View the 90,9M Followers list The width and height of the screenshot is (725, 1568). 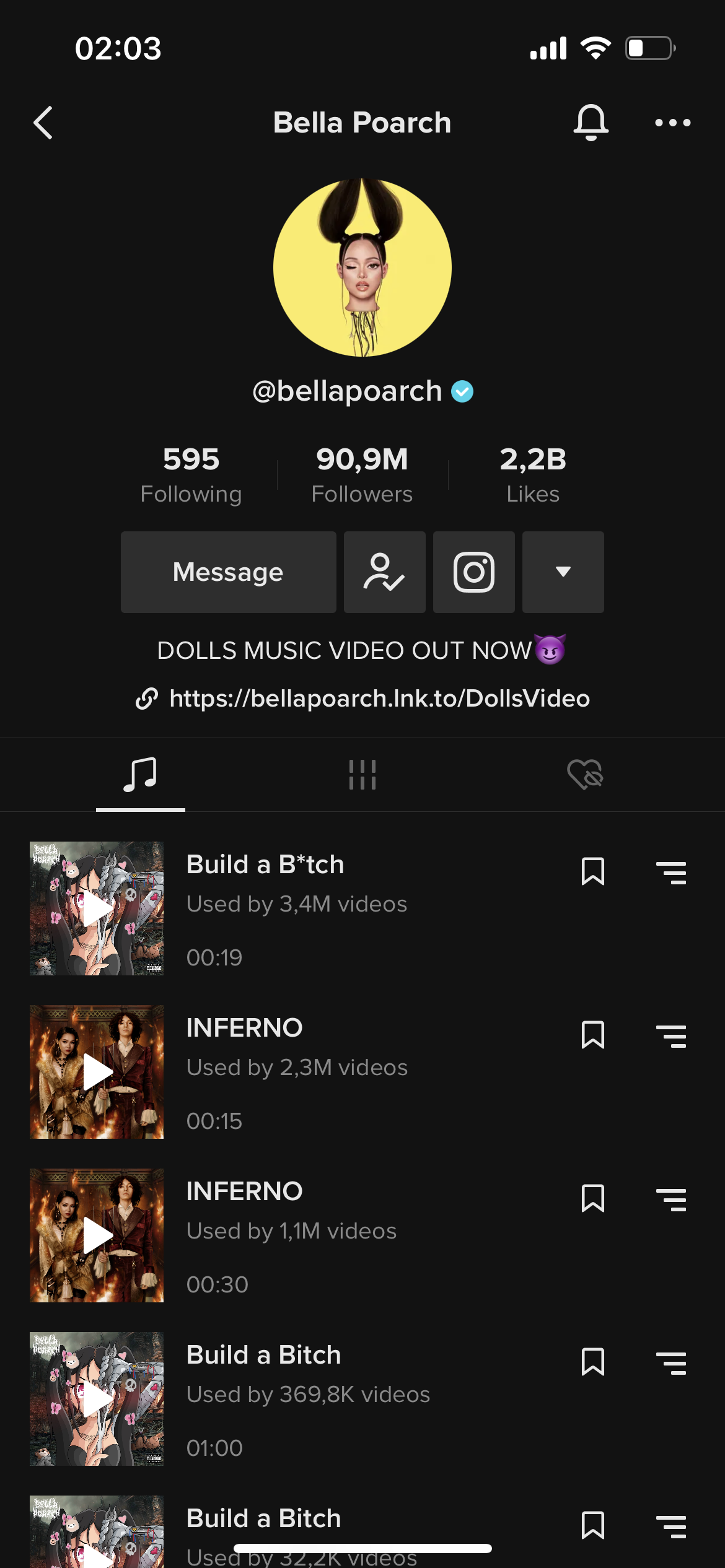[x=362, y=474]
